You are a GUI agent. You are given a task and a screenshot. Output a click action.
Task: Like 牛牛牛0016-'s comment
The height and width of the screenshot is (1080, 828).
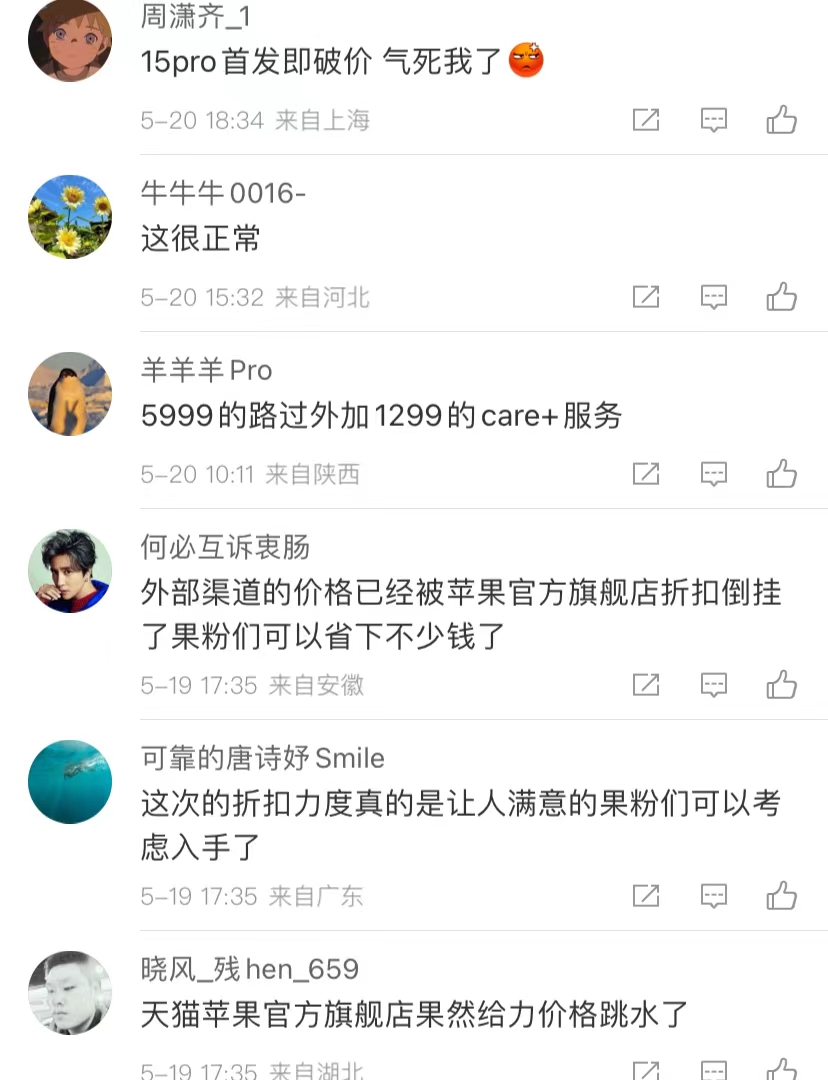781,297
